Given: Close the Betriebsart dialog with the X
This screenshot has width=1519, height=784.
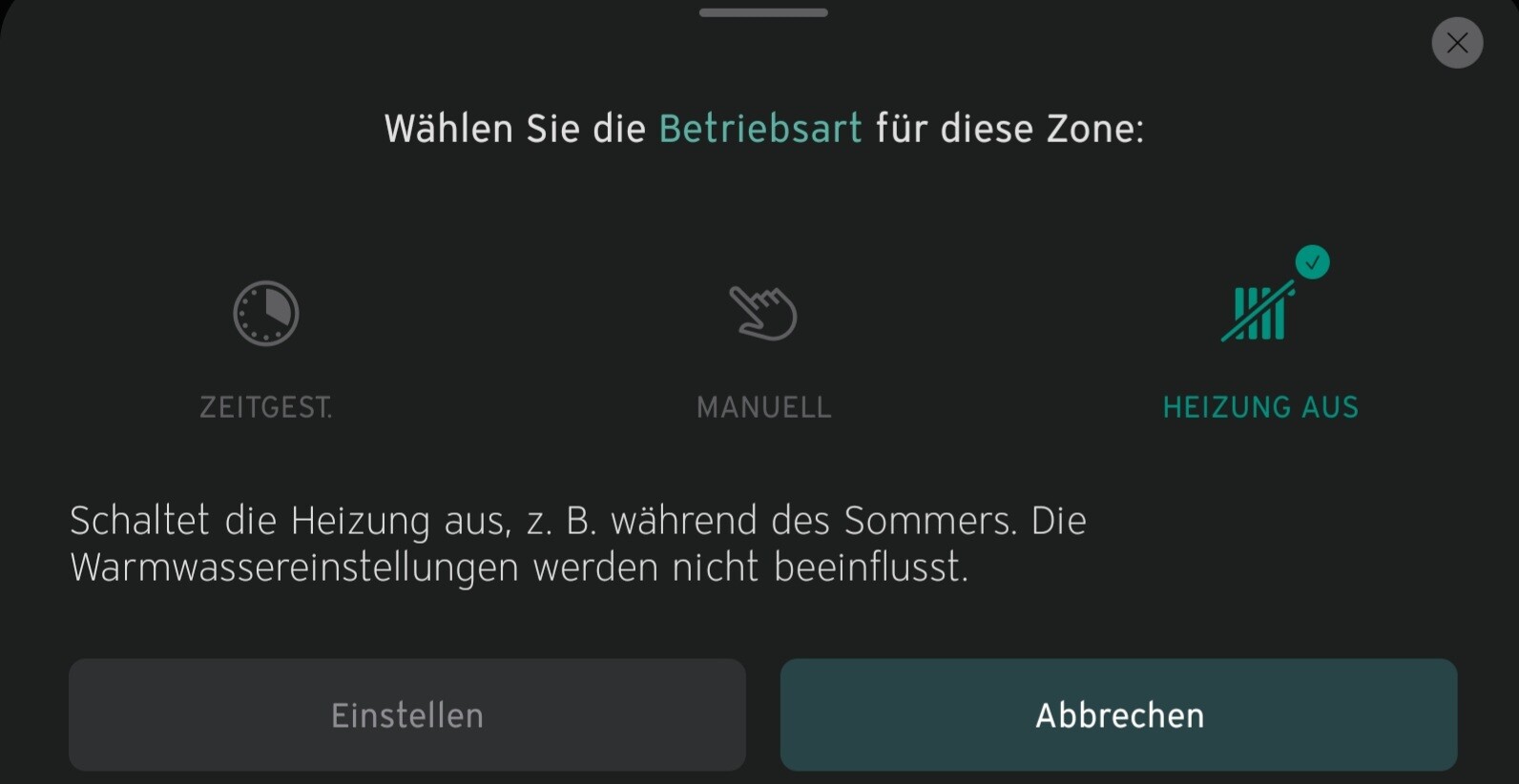Looking at the screenshot, I should tap(1456, 43).
